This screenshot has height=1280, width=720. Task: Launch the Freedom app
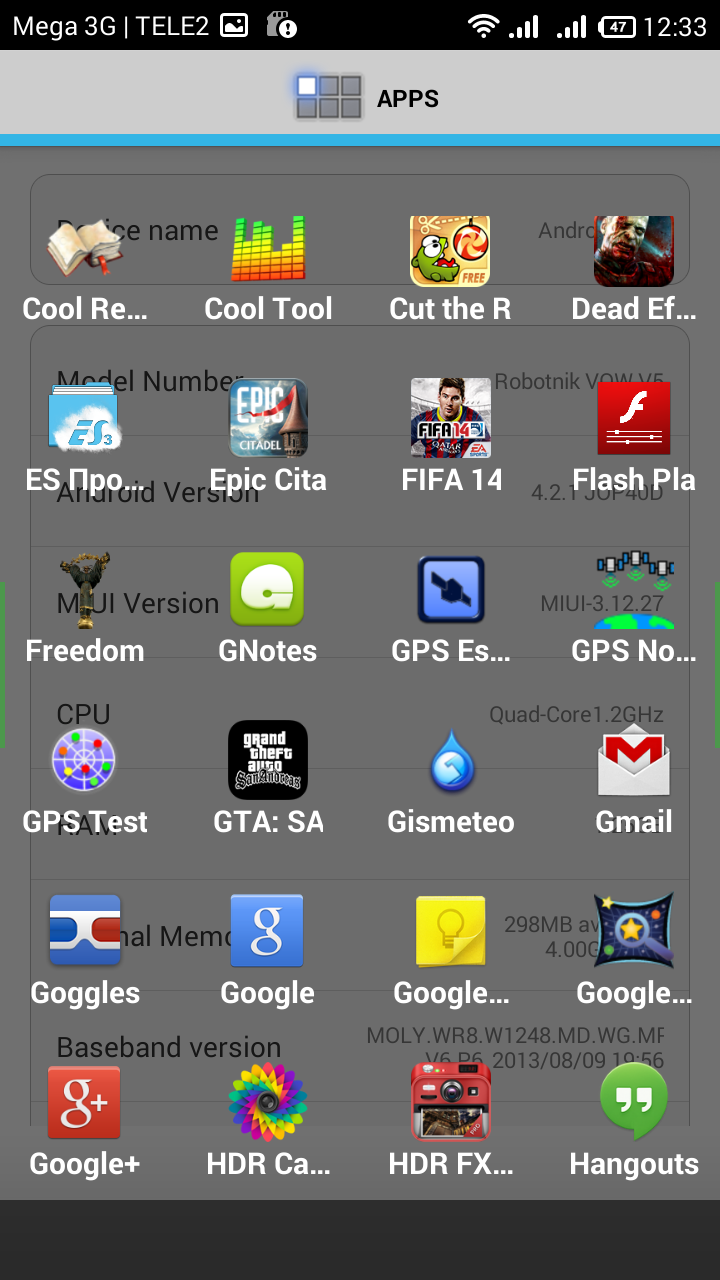pyautogui.click(x=85, y=590)
